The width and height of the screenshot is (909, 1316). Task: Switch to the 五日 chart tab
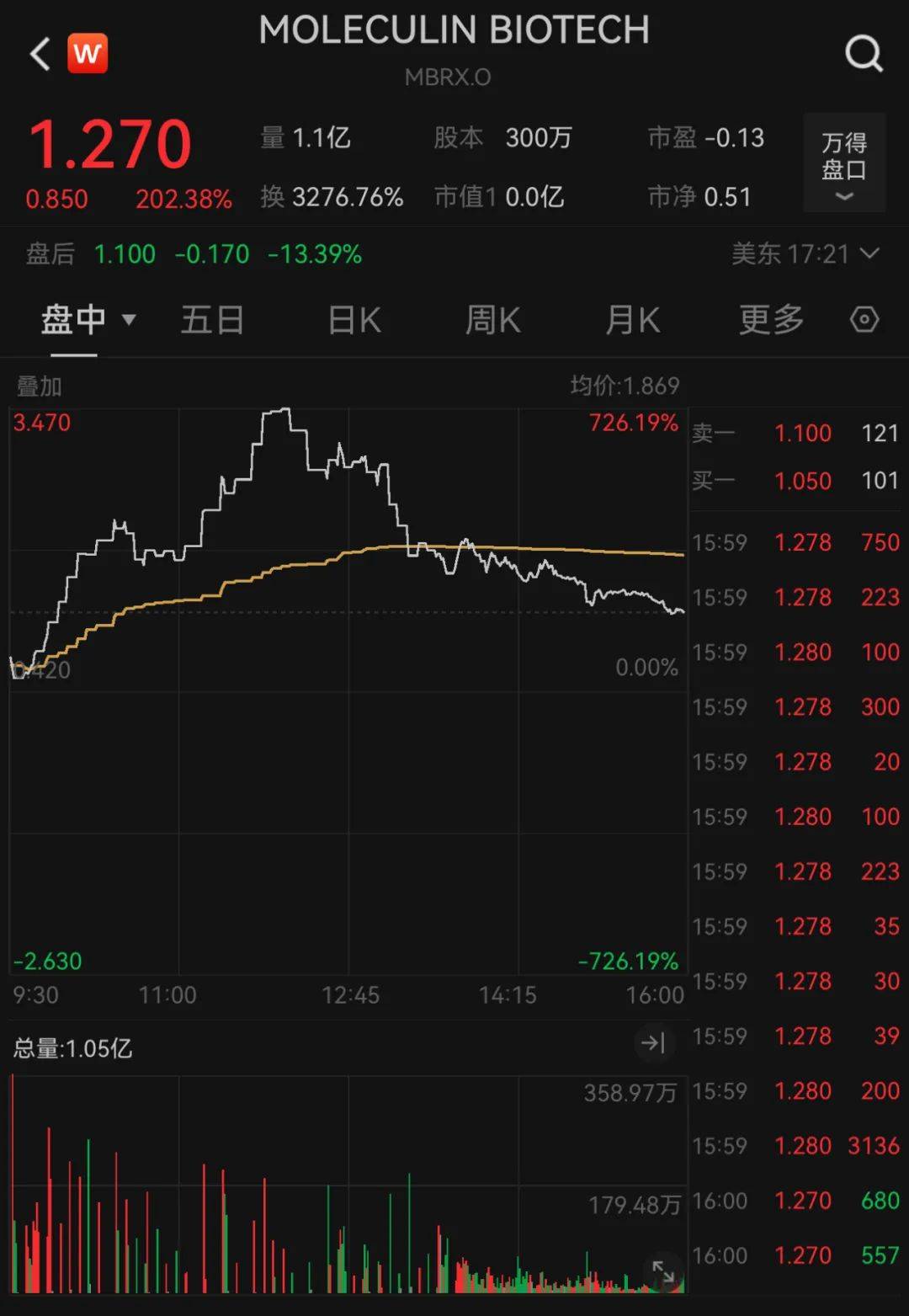[x=212, y=320]
